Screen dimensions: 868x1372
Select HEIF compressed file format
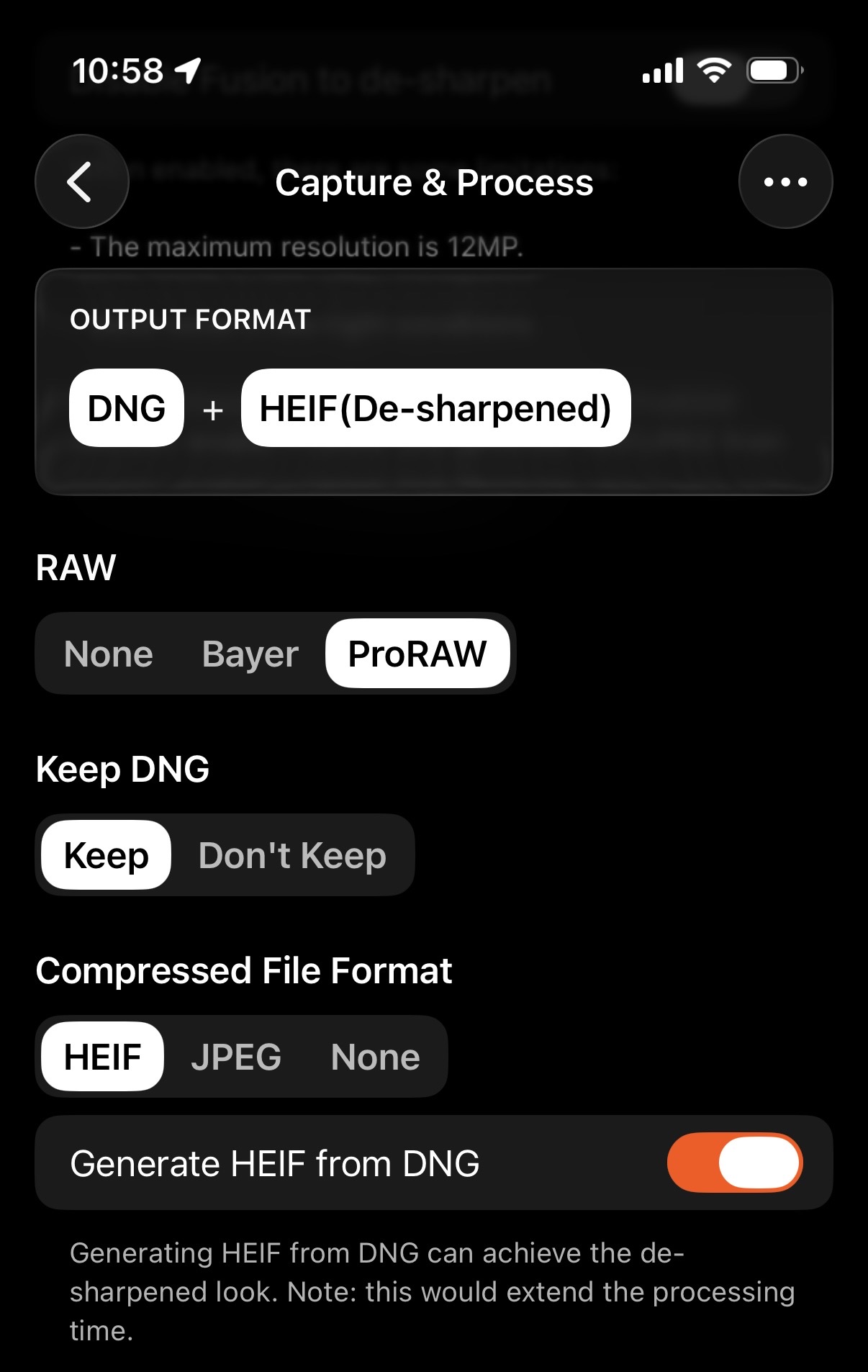pos(102,1057)
